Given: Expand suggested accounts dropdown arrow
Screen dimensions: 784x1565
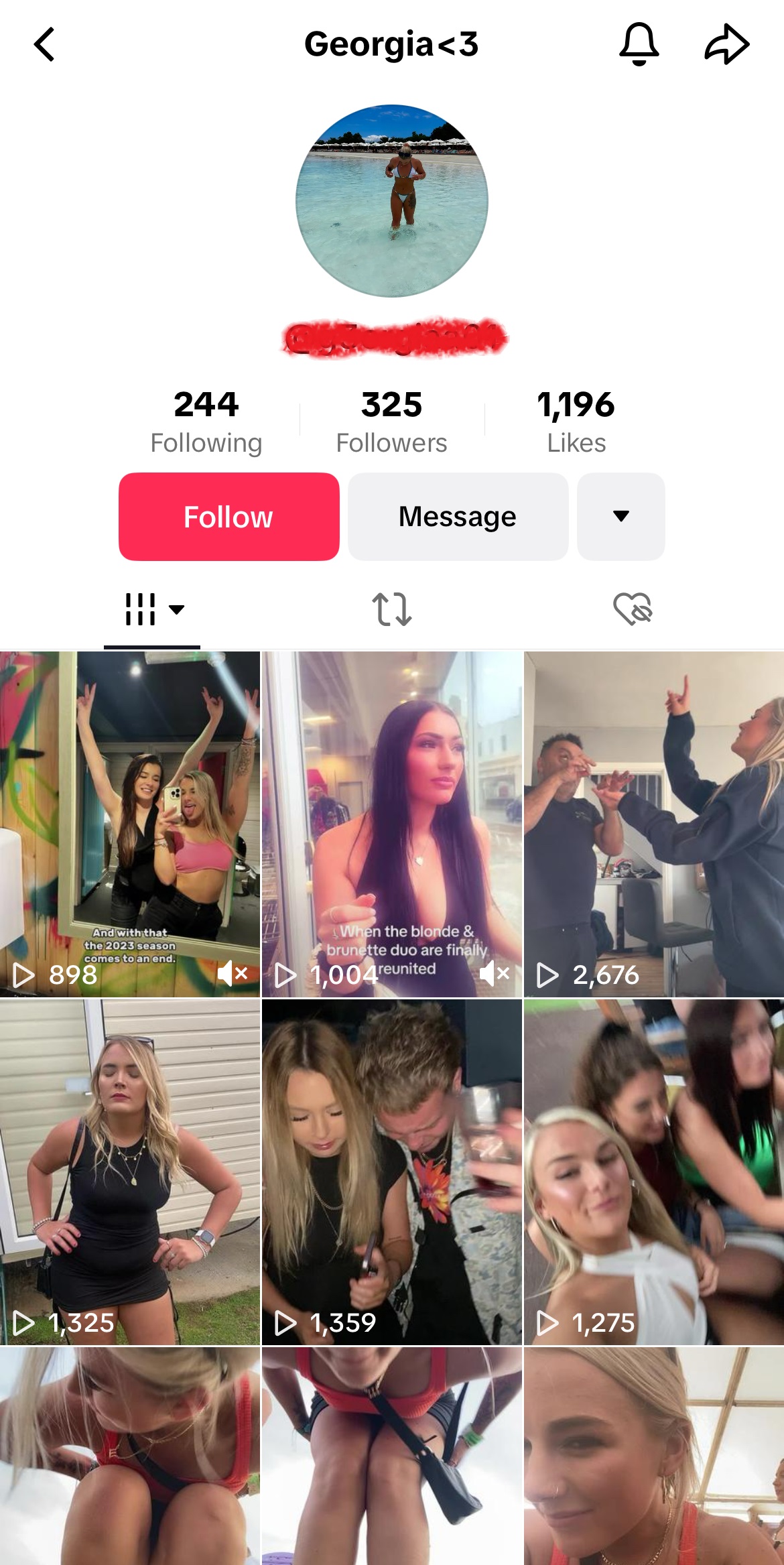Looking at the screenshot, I should [621, 517].
